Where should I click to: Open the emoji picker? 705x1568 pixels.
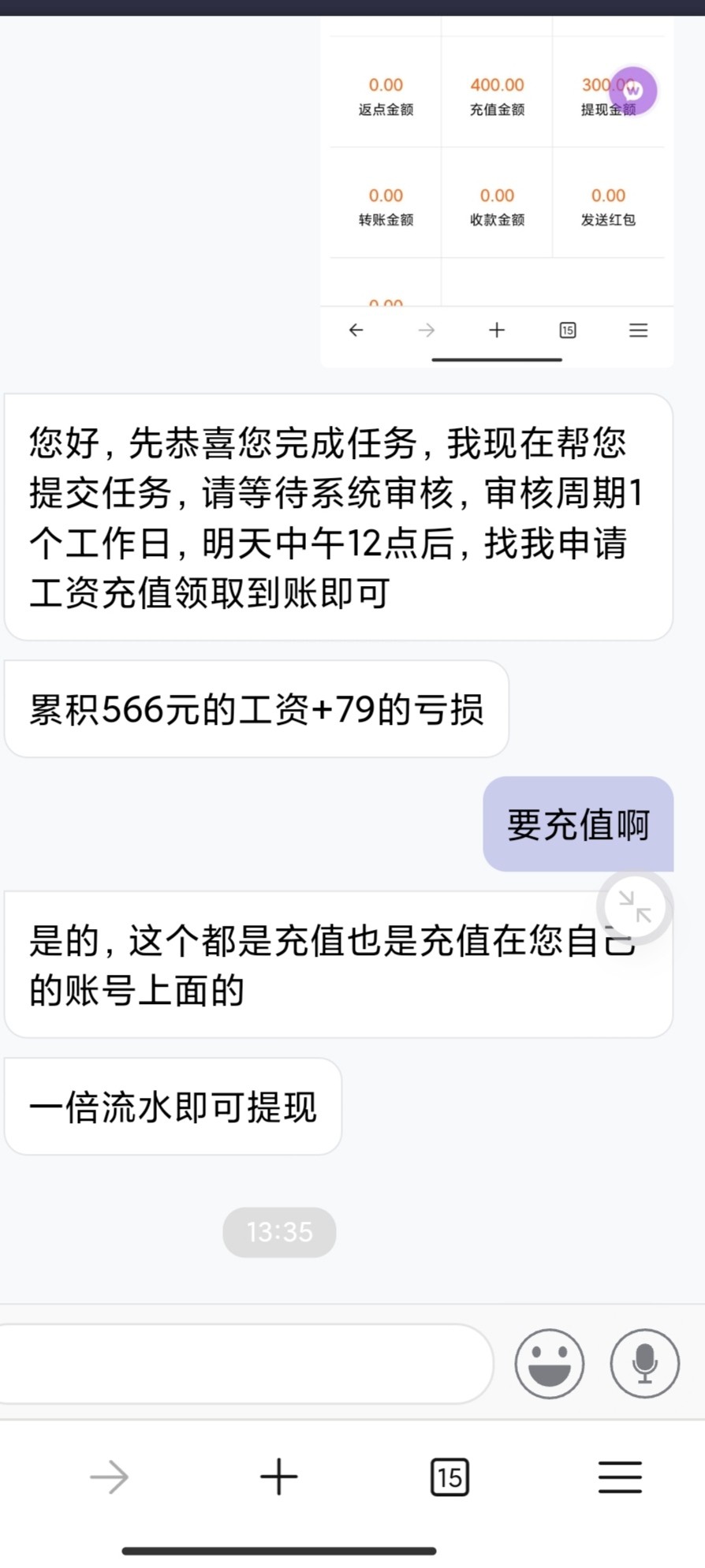tap(549, 1364)
